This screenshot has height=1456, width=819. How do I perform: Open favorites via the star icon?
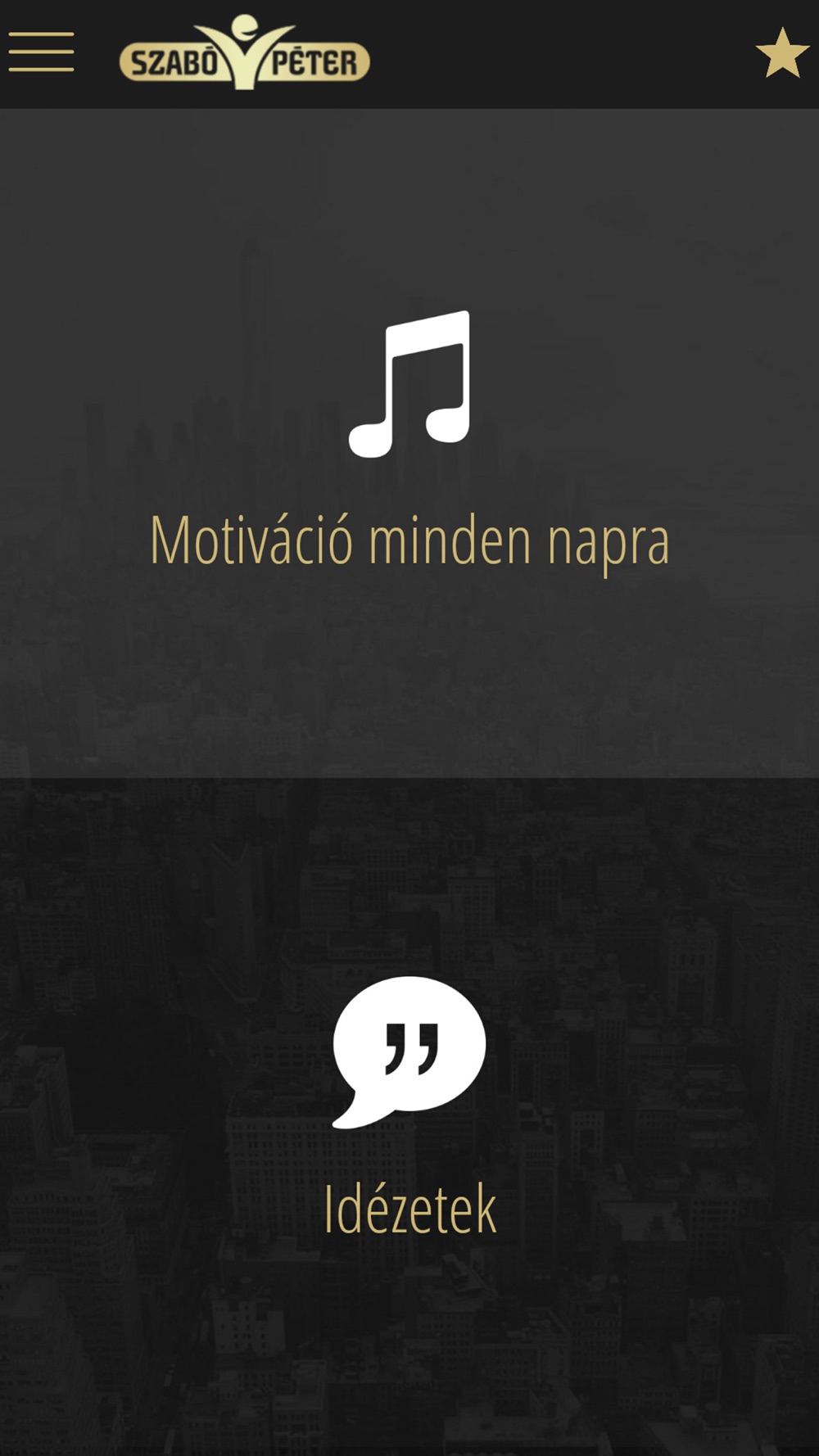pos(781,53)
